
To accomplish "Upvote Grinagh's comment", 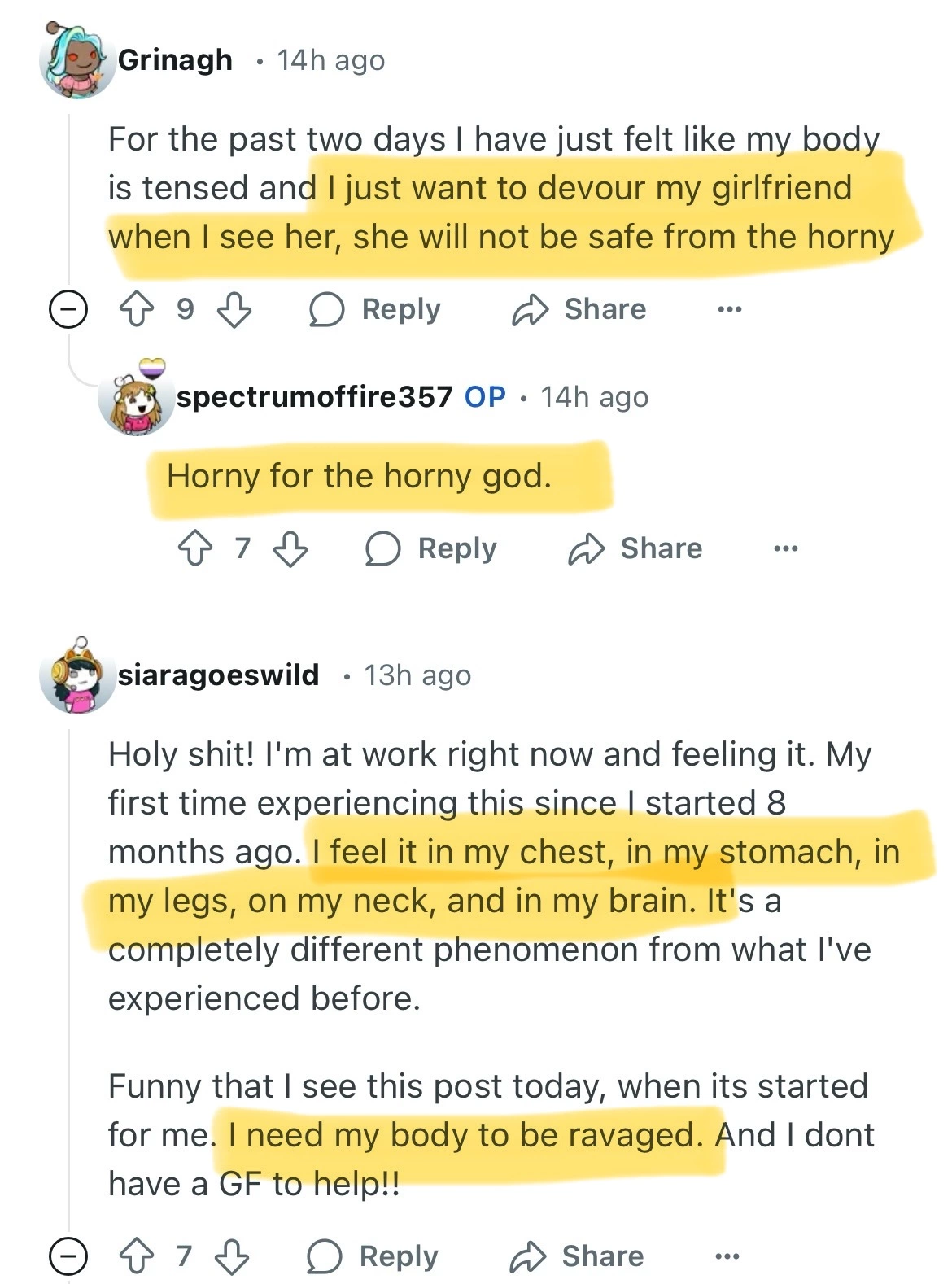I will pyautogui.click(x=136, y=310).
